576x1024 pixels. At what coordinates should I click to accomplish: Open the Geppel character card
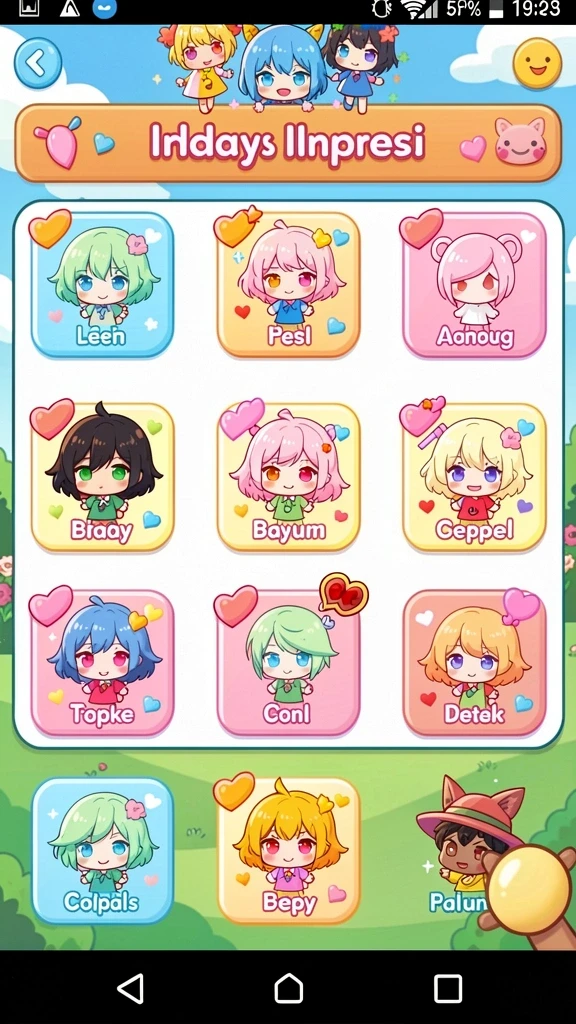474,477
